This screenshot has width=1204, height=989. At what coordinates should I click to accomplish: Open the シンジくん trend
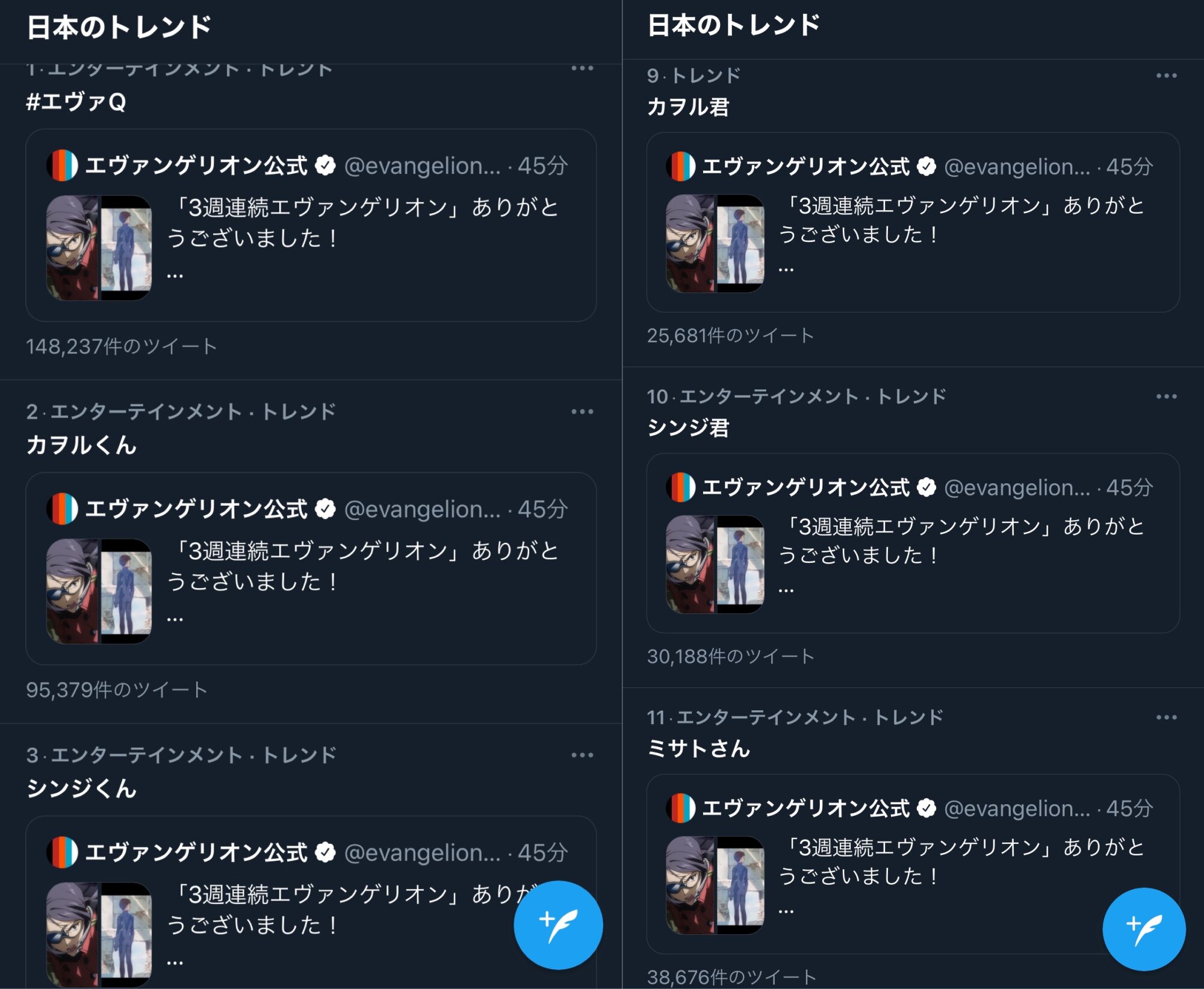pos(81,789)
